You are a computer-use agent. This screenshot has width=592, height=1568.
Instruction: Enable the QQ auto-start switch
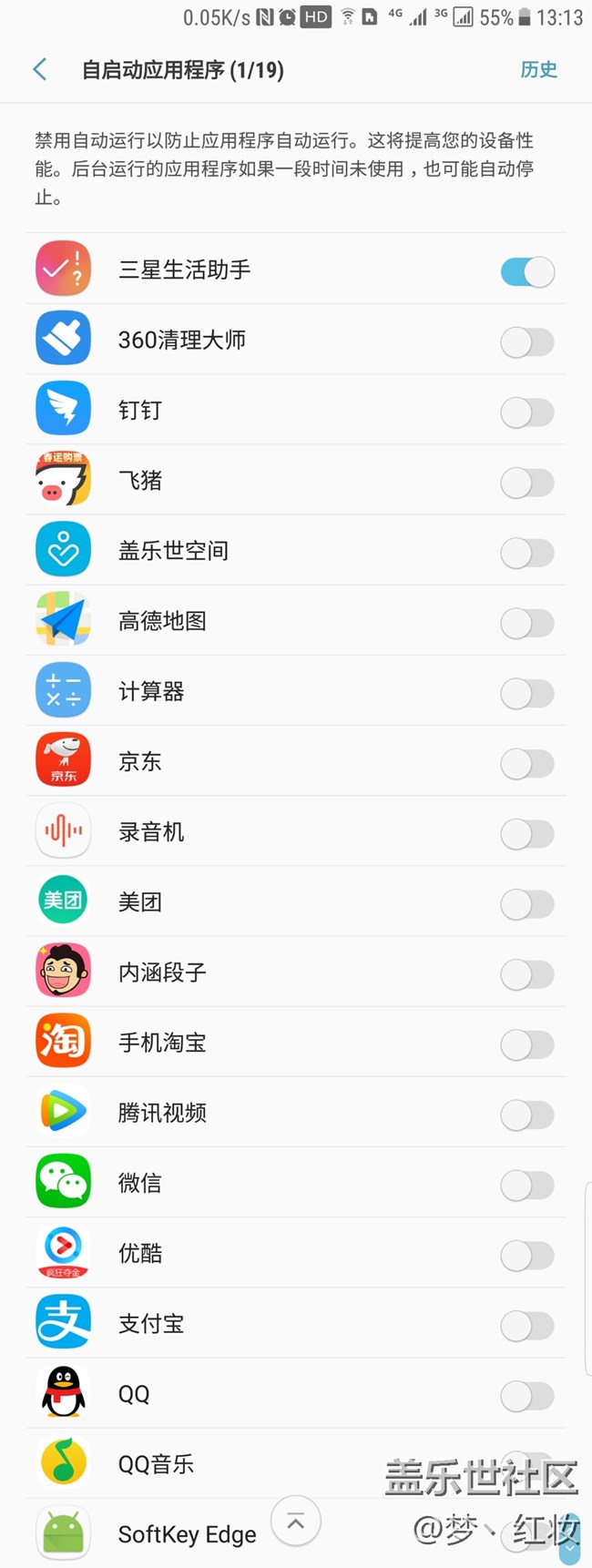tap(527, 1396)
